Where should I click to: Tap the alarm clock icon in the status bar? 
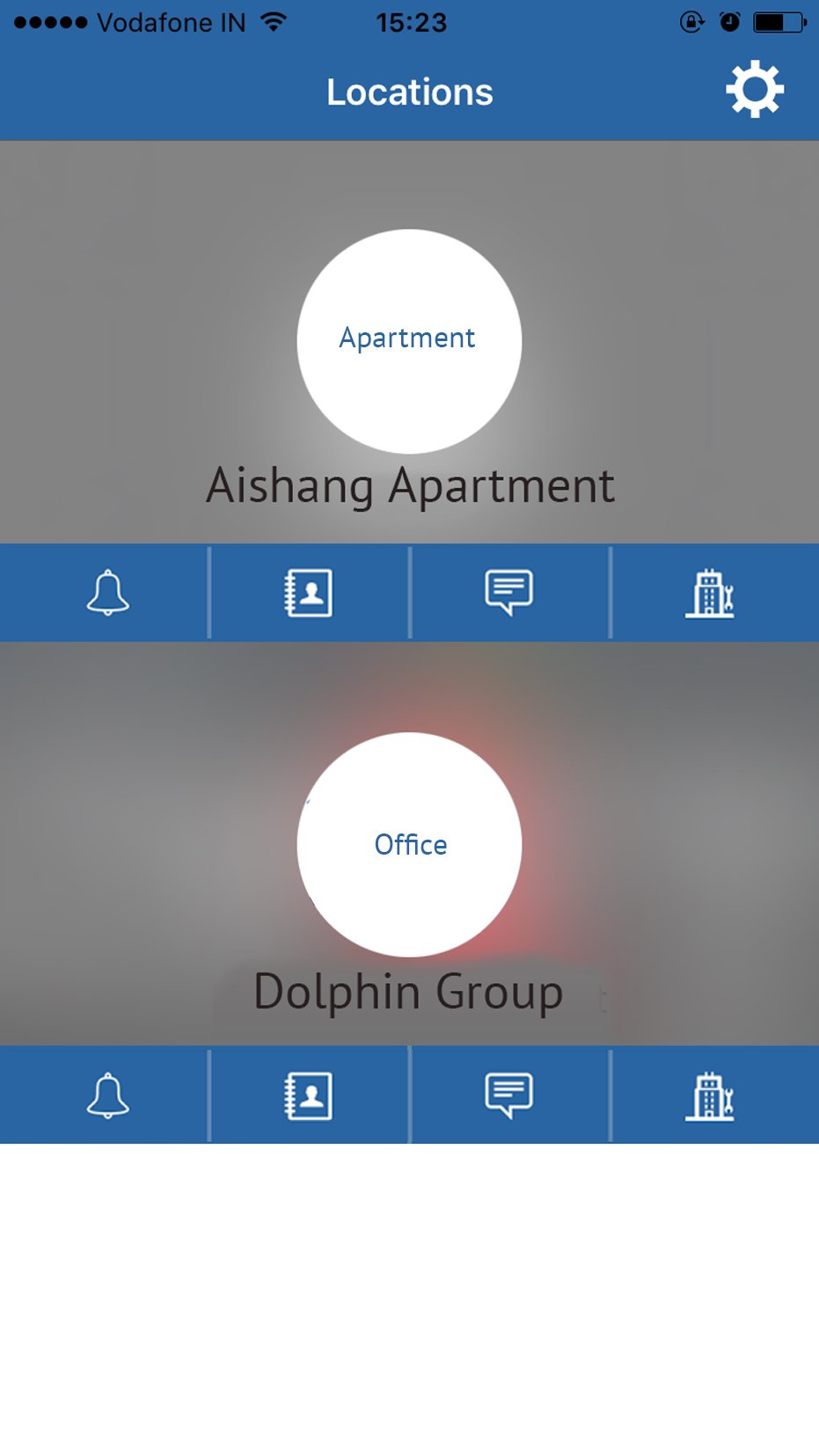coord(731,21)
